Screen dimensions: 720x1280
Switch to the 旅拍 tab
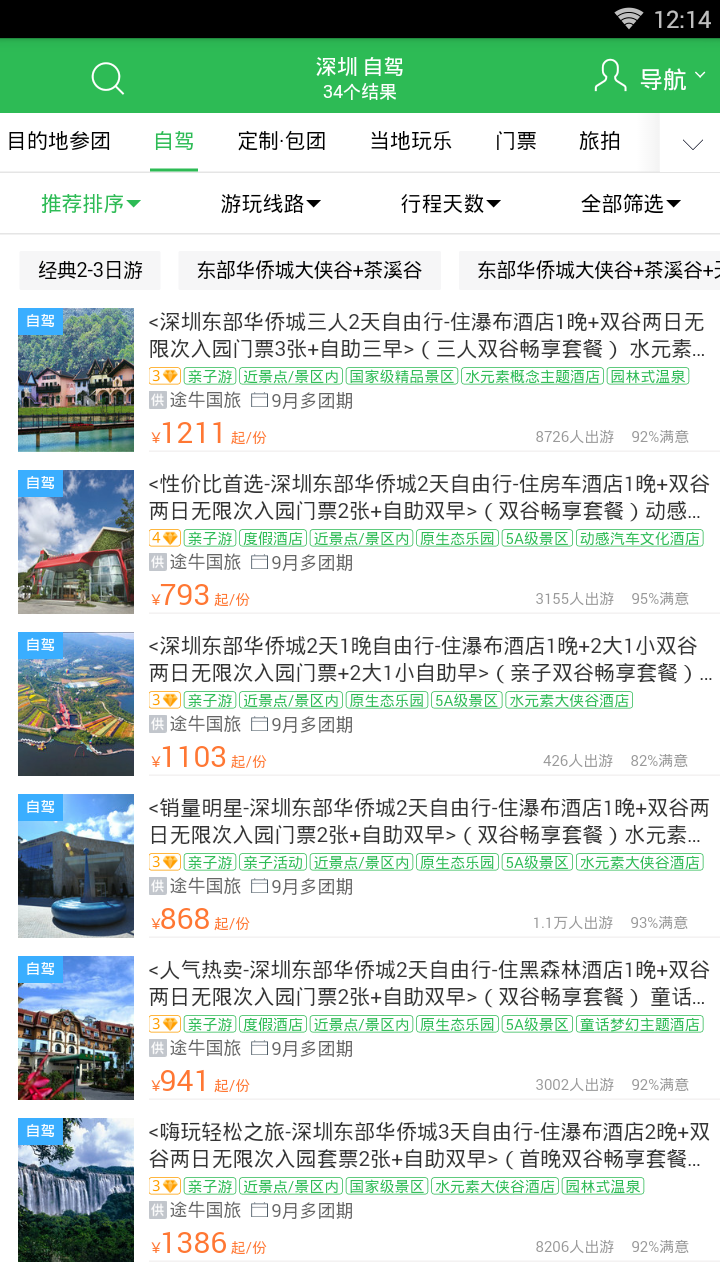point(599,141)
